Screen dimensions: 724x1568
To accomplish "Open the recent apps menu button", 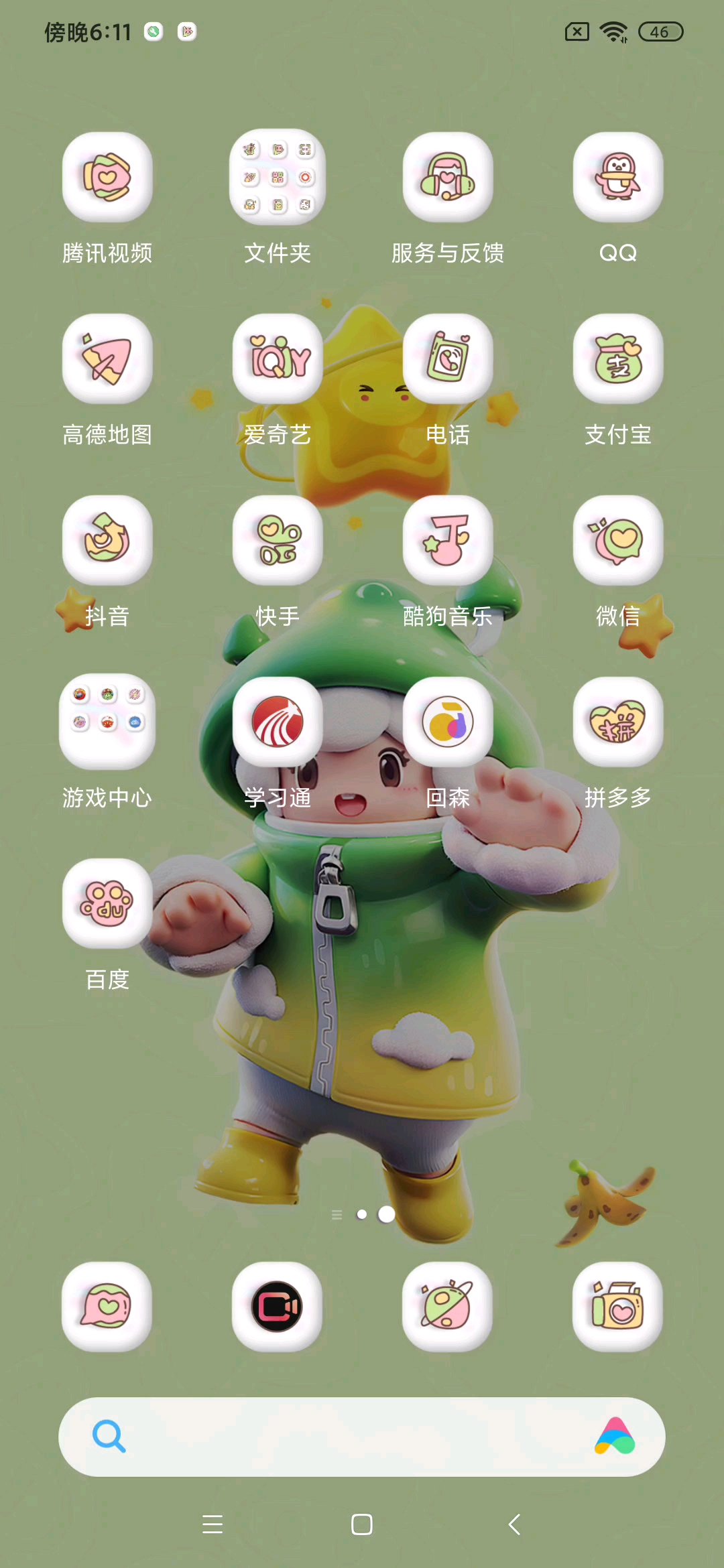I will 213,1524.
